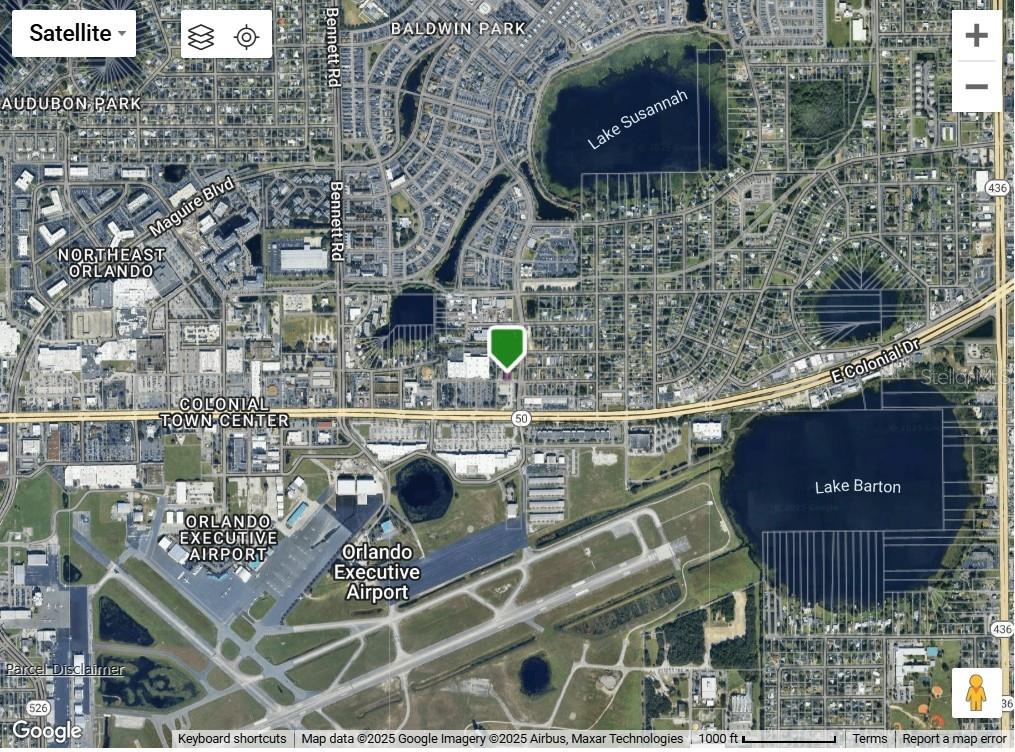Tap Report a map error link

(954, 739)
